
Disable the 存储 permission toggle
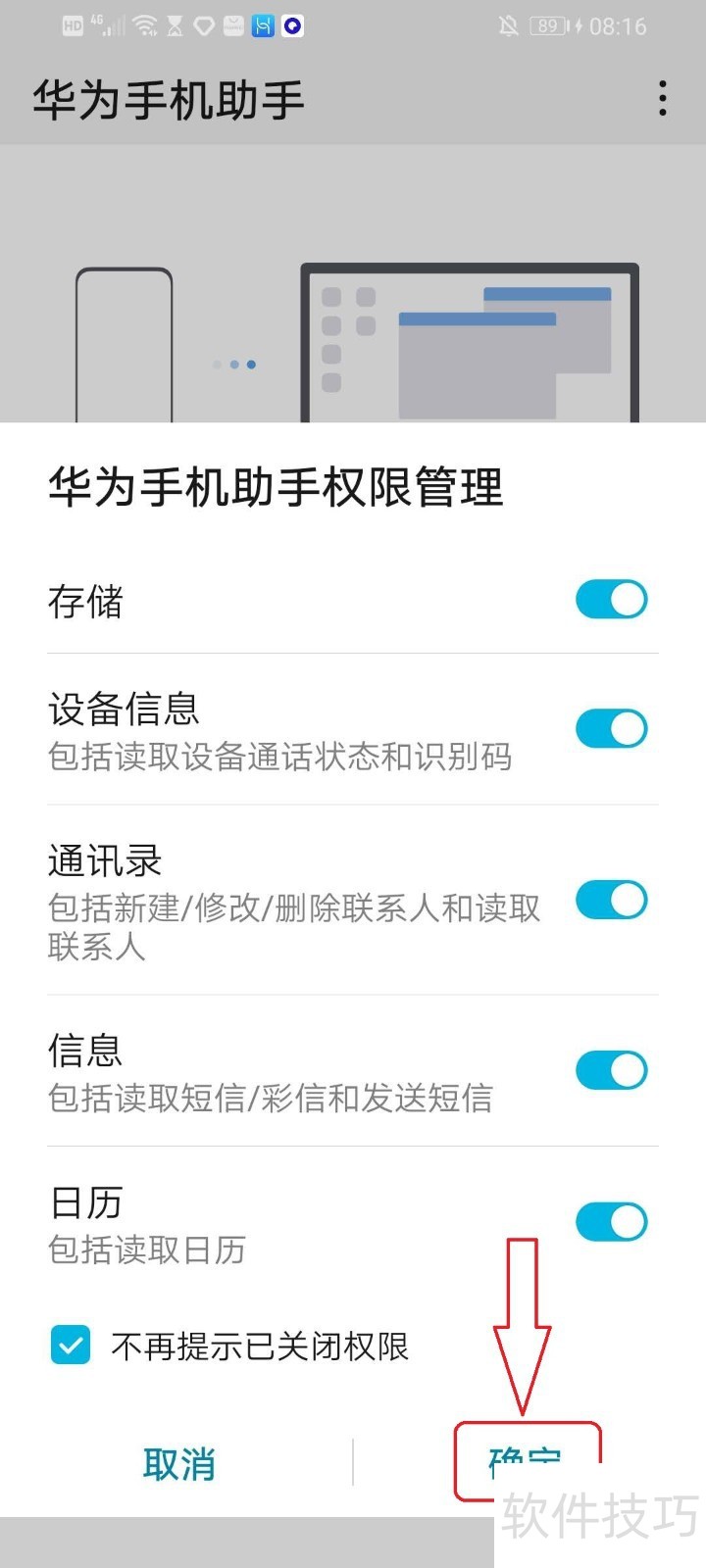coord(611,599)
